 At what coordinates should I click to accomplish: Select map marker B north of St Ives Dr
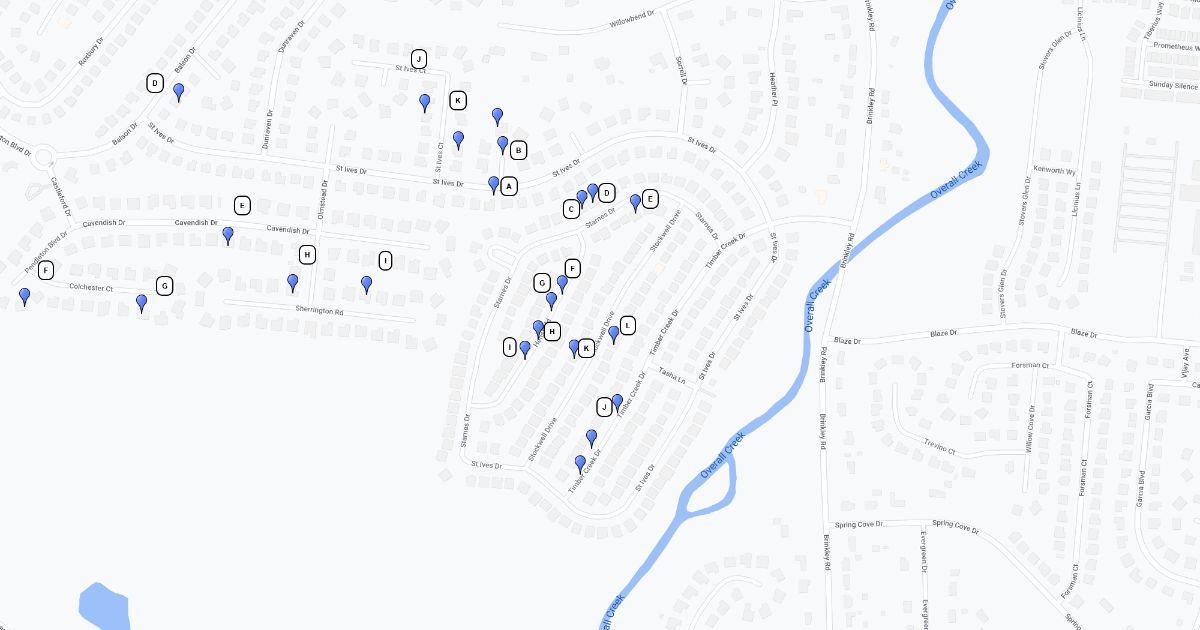tap(503, 145)
